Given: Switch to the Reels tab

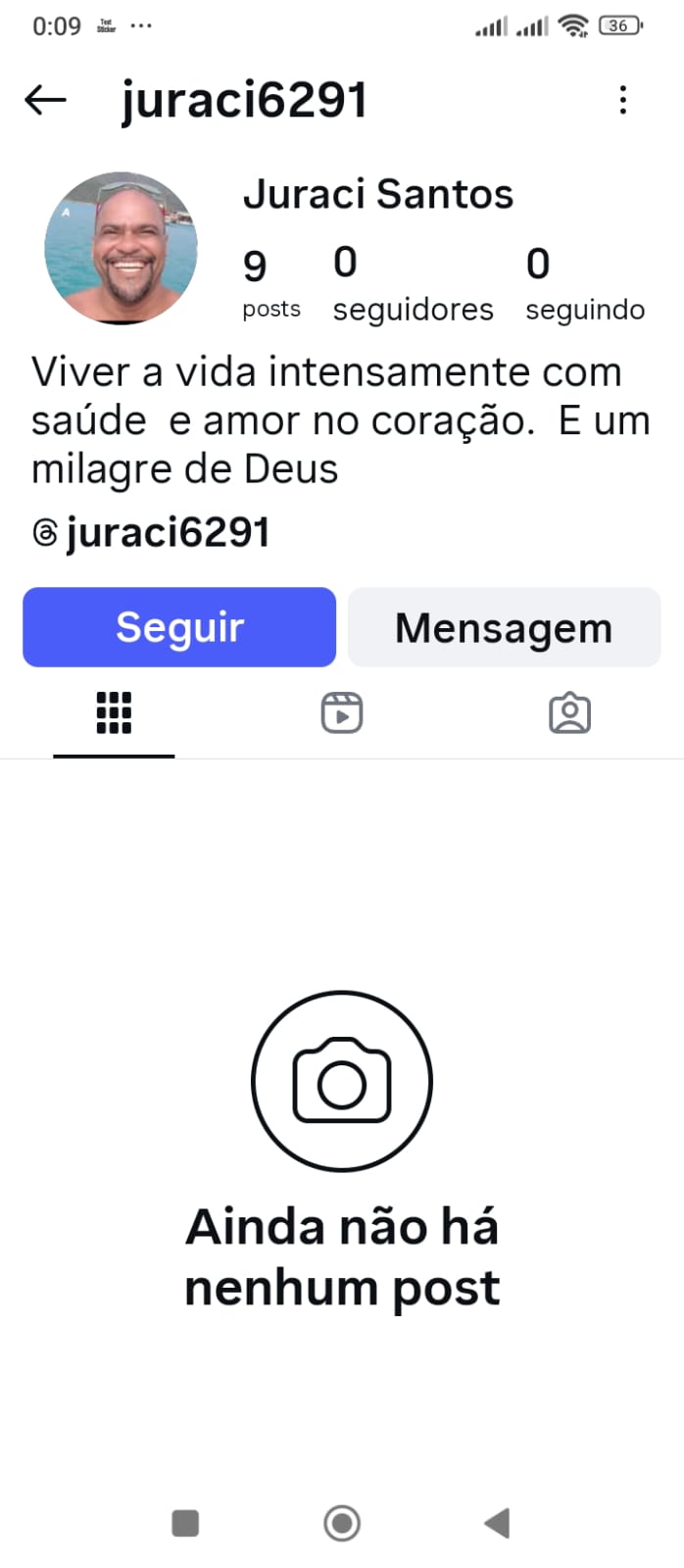Looking at the screenshot, I should pos(342,713).
